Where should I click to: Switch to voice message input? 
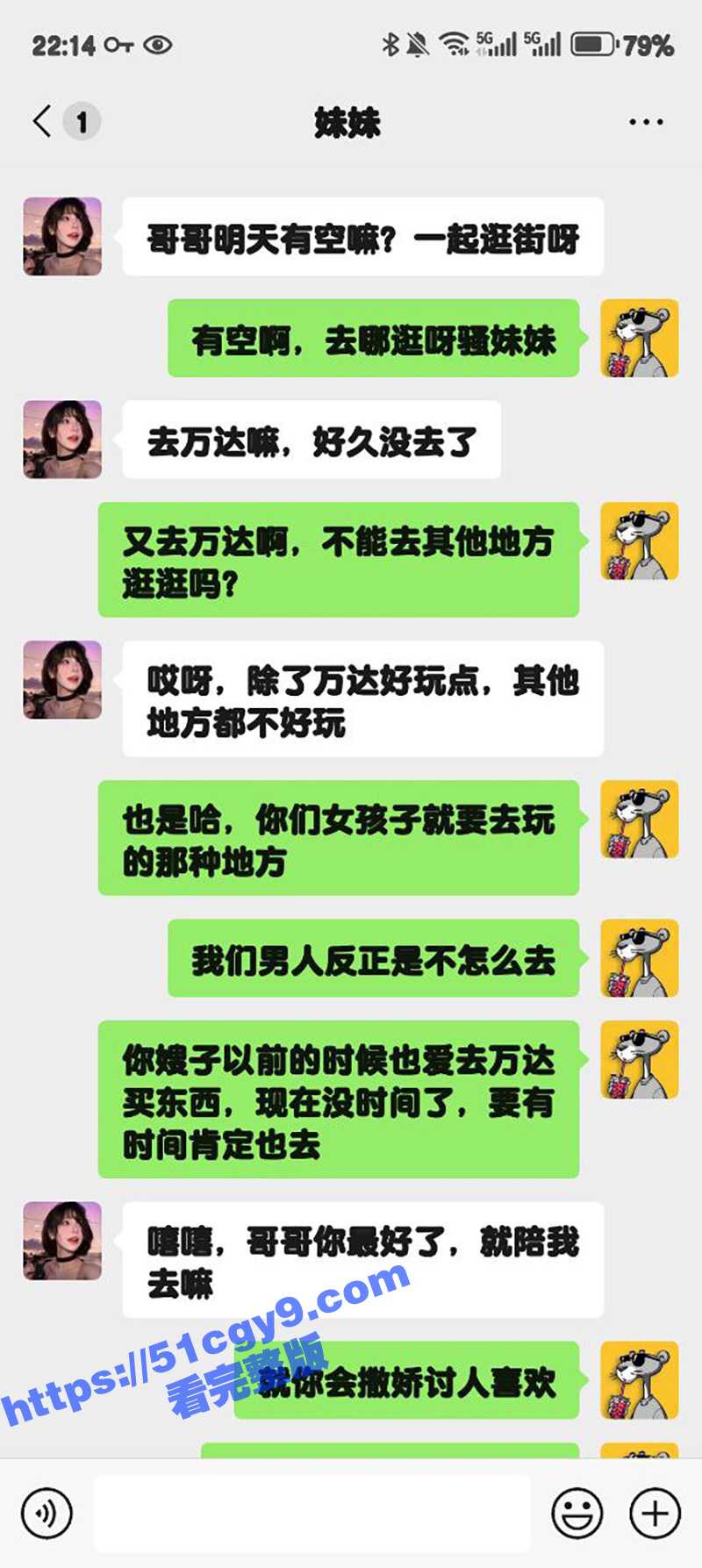point(47,1513)
